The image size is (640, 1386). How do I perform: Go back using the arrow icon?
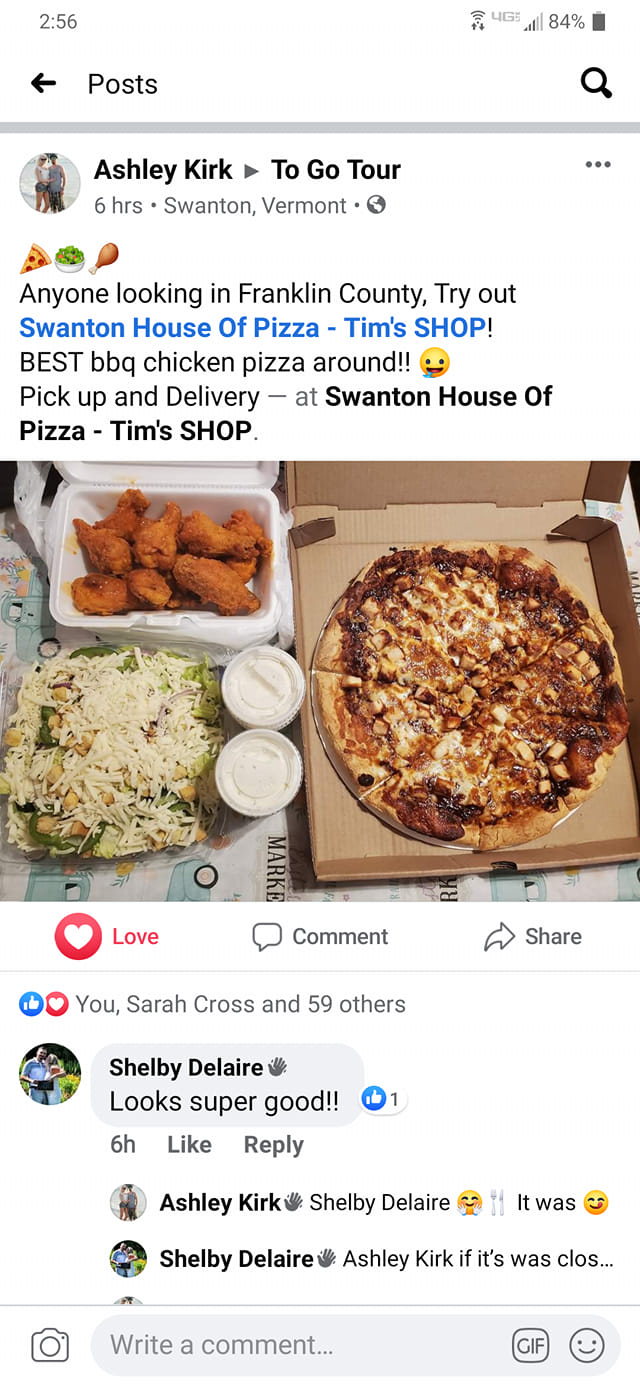pyautogui.click(x=43, y=84)
